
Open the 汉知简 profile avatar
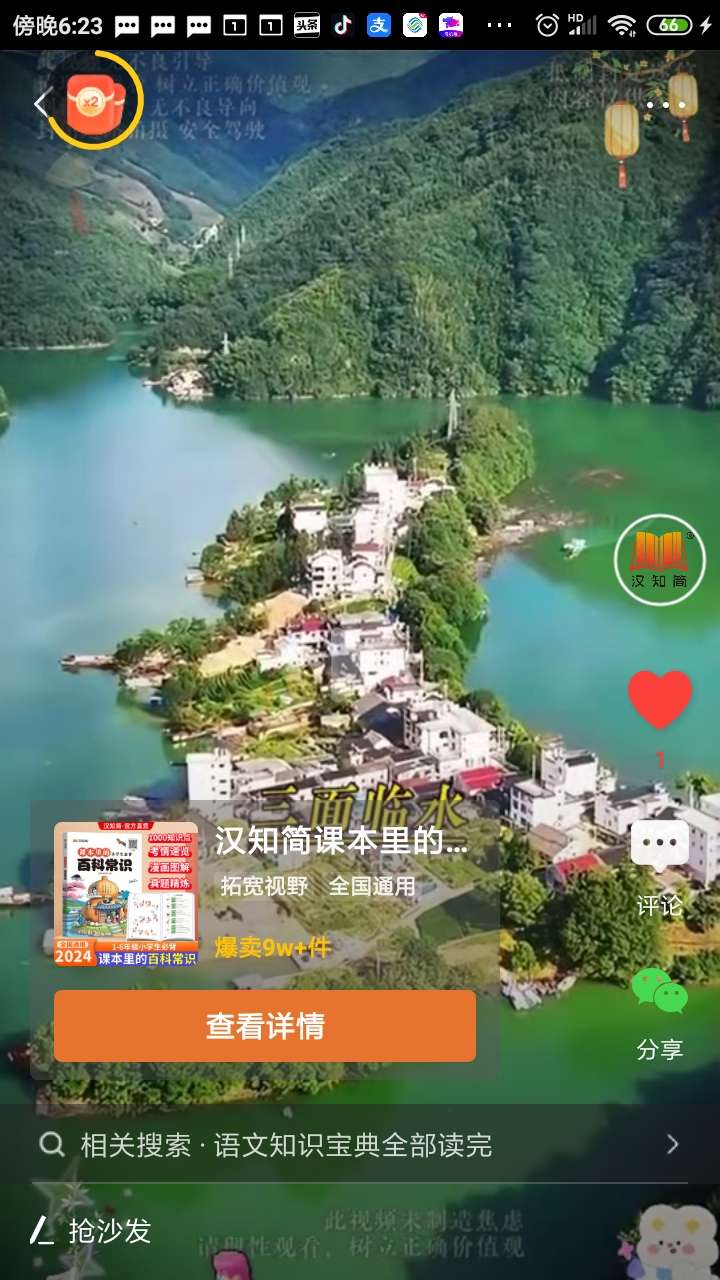(x=659, y=559)
